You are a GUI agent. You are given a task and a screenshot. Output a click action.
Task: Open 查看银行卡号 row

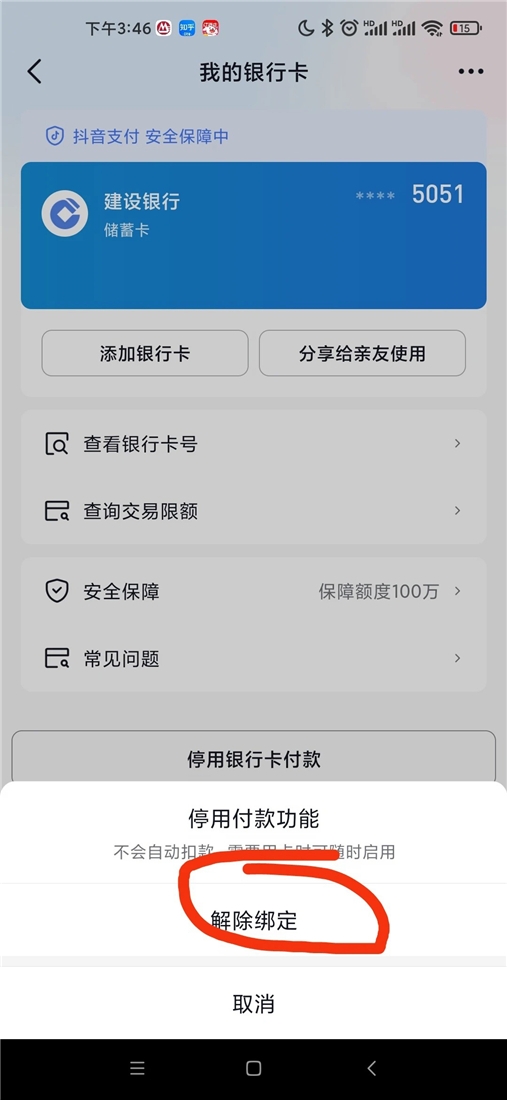pos(253,443)
